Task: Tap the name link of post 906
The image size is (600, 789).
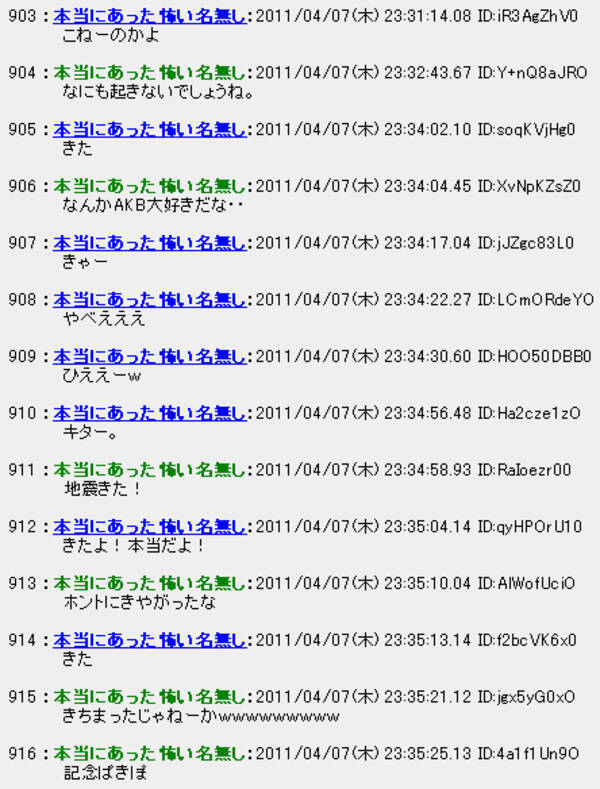Action: point(149,186)
